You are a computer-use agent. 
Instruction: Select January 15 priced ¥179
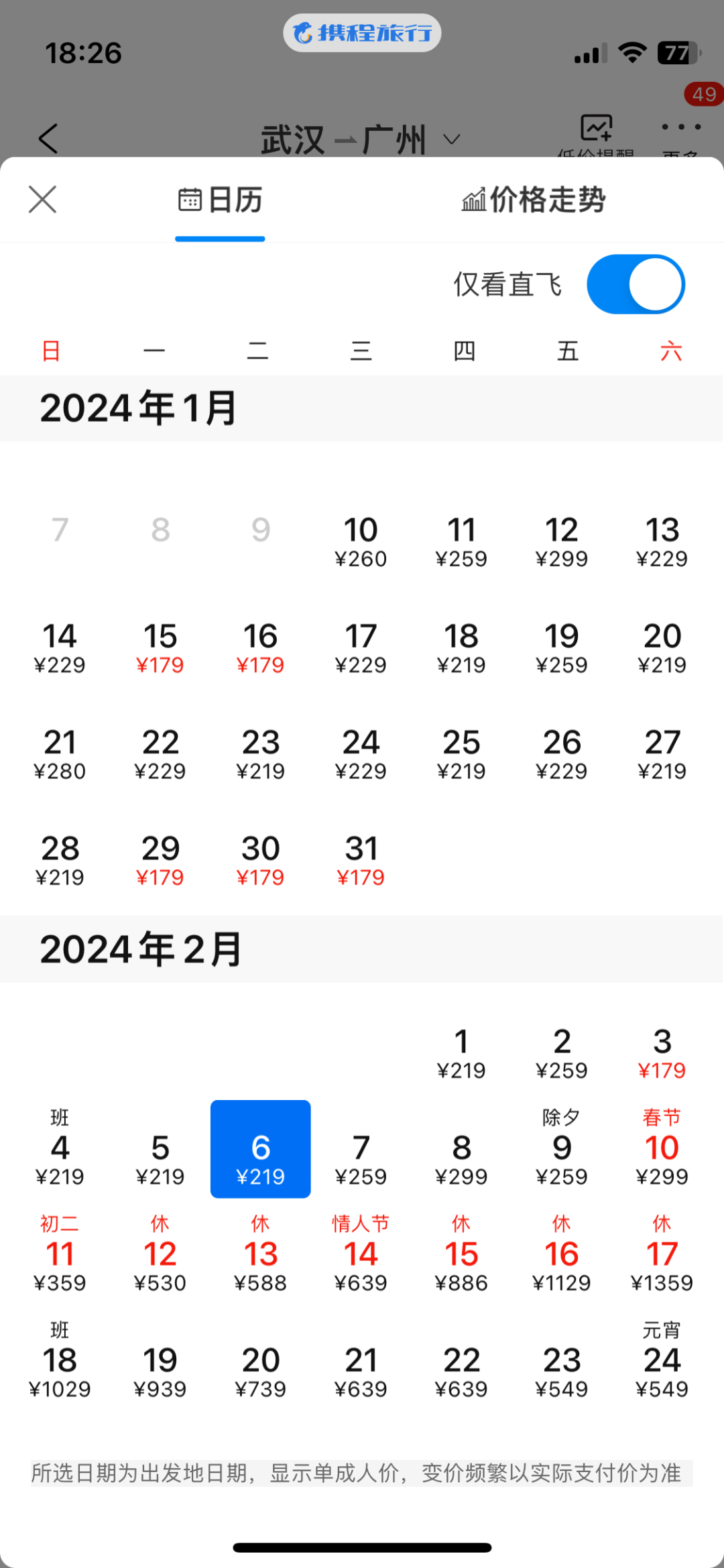(x=160, y=648)
